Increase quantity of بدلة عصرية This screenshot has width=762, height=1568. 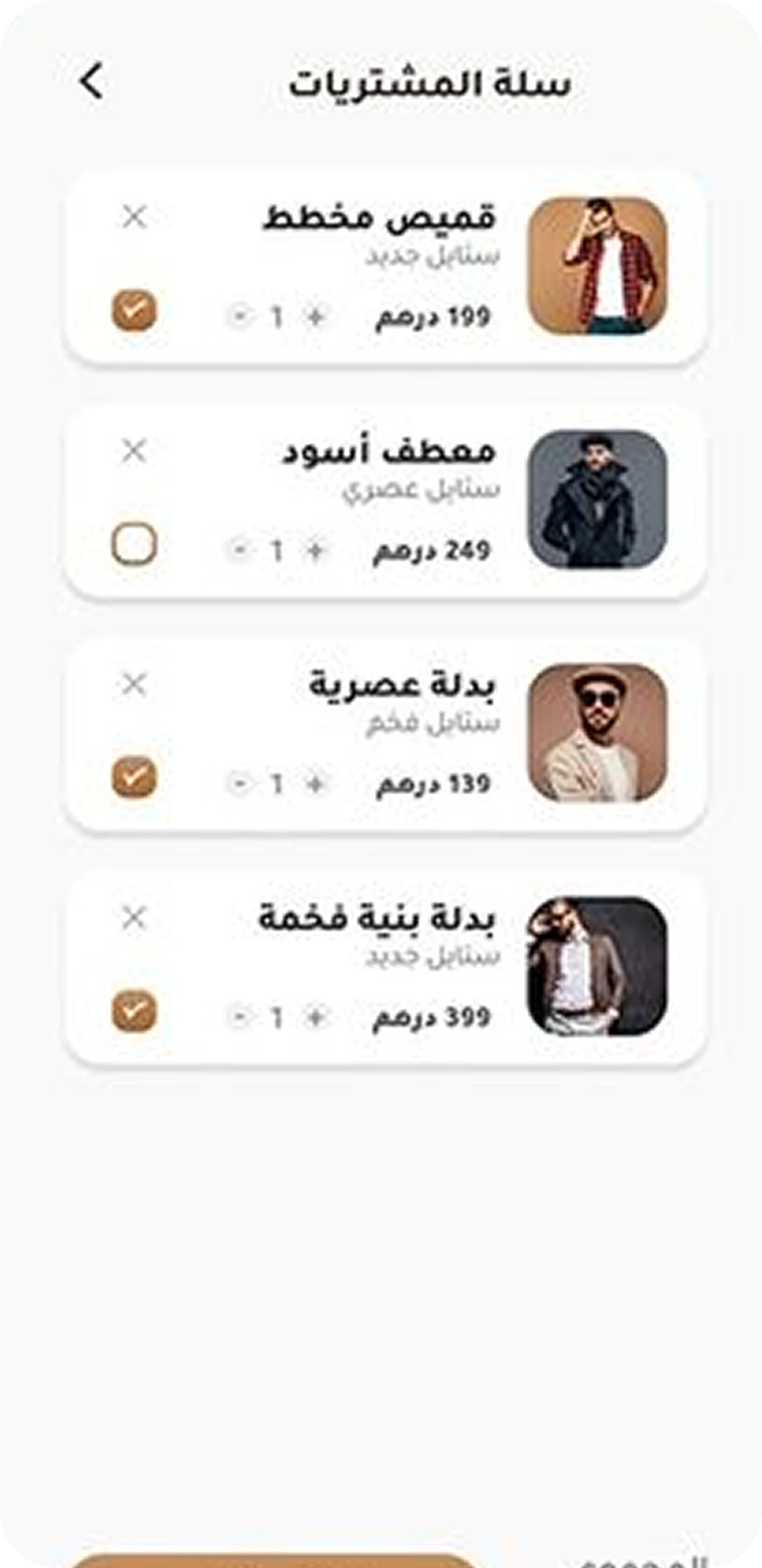pyautogui.click(x=316, y=783)
